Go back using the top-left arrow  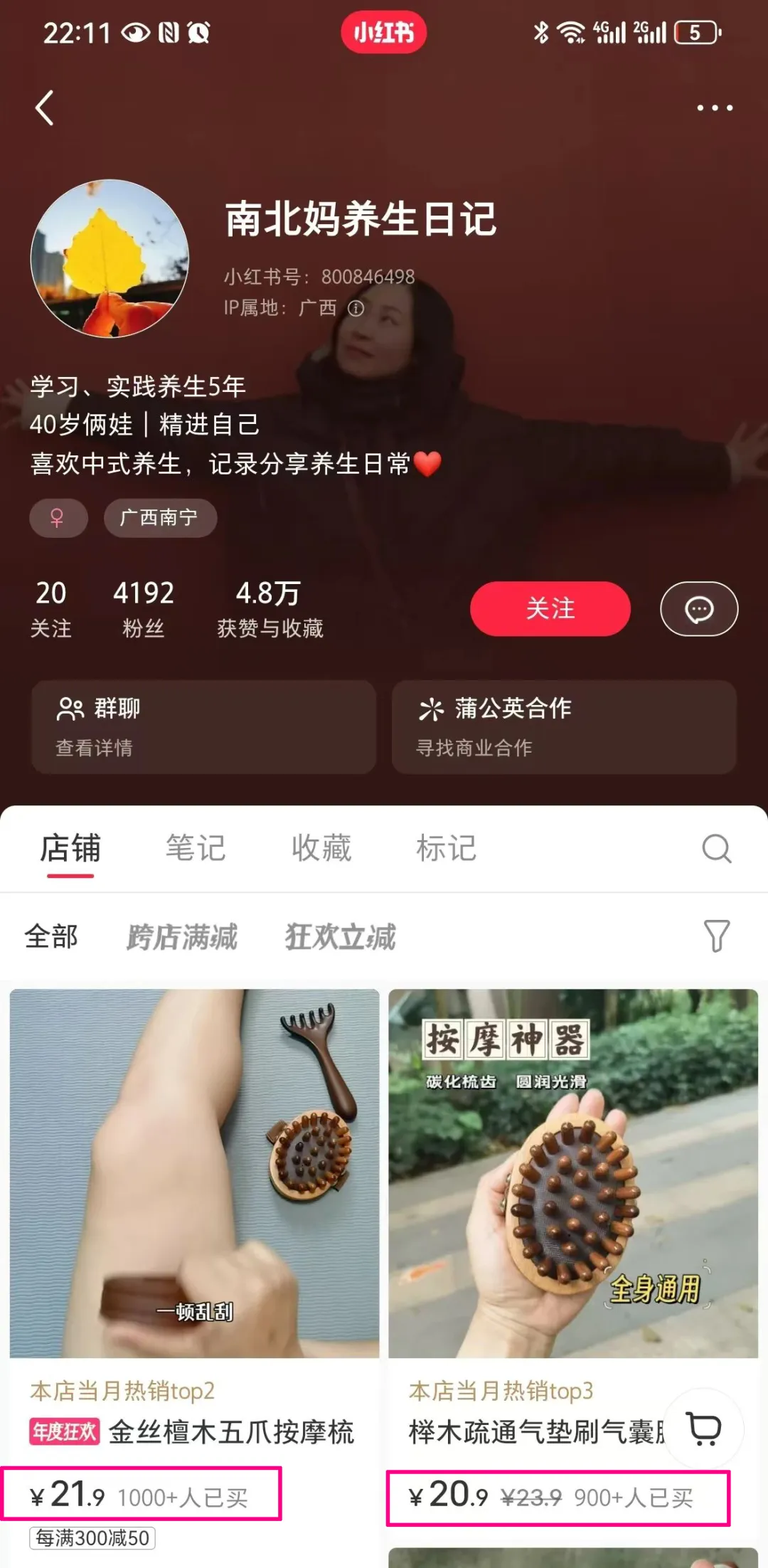pyautogui.click(x=45, y=108)
